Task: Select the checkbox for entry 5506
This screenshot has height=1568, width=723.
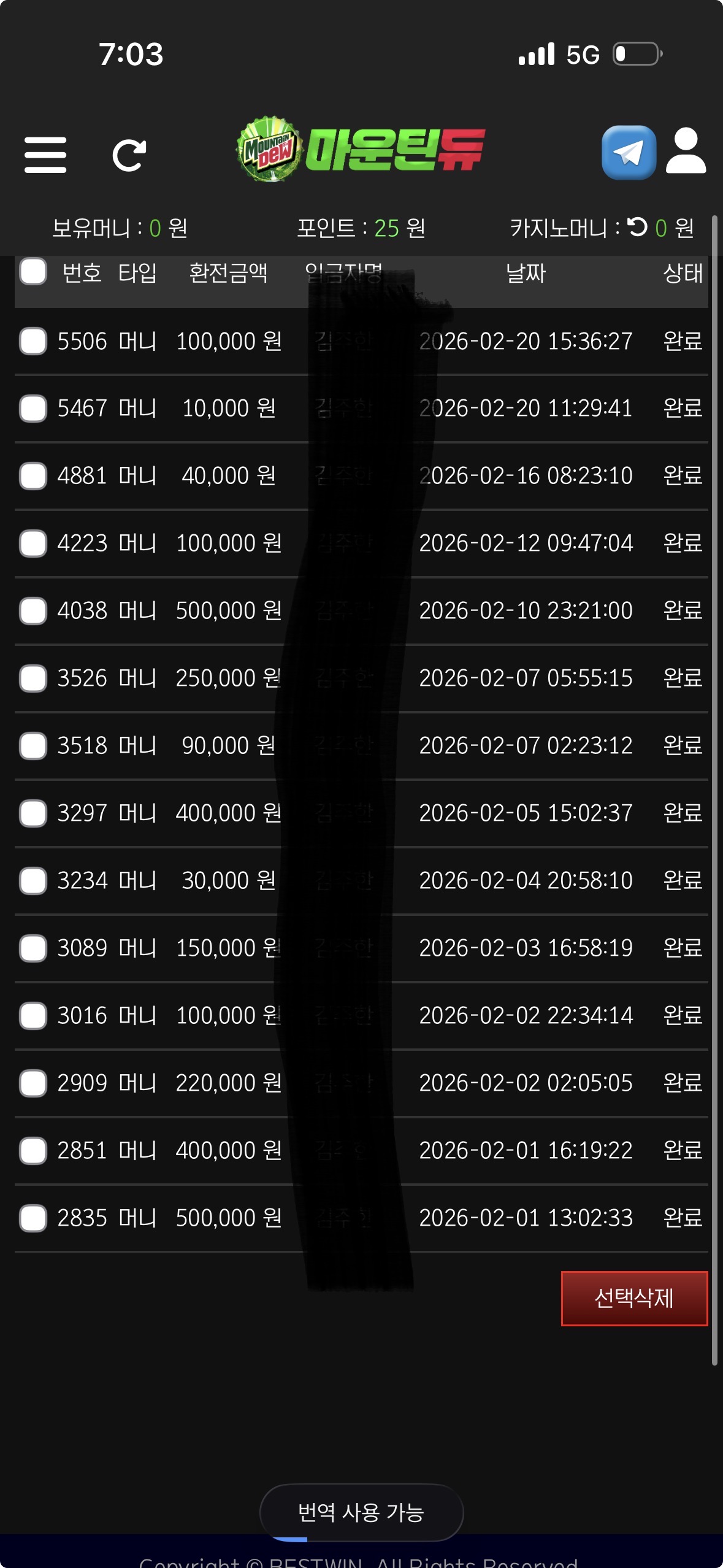Action: tap(33, 341)
